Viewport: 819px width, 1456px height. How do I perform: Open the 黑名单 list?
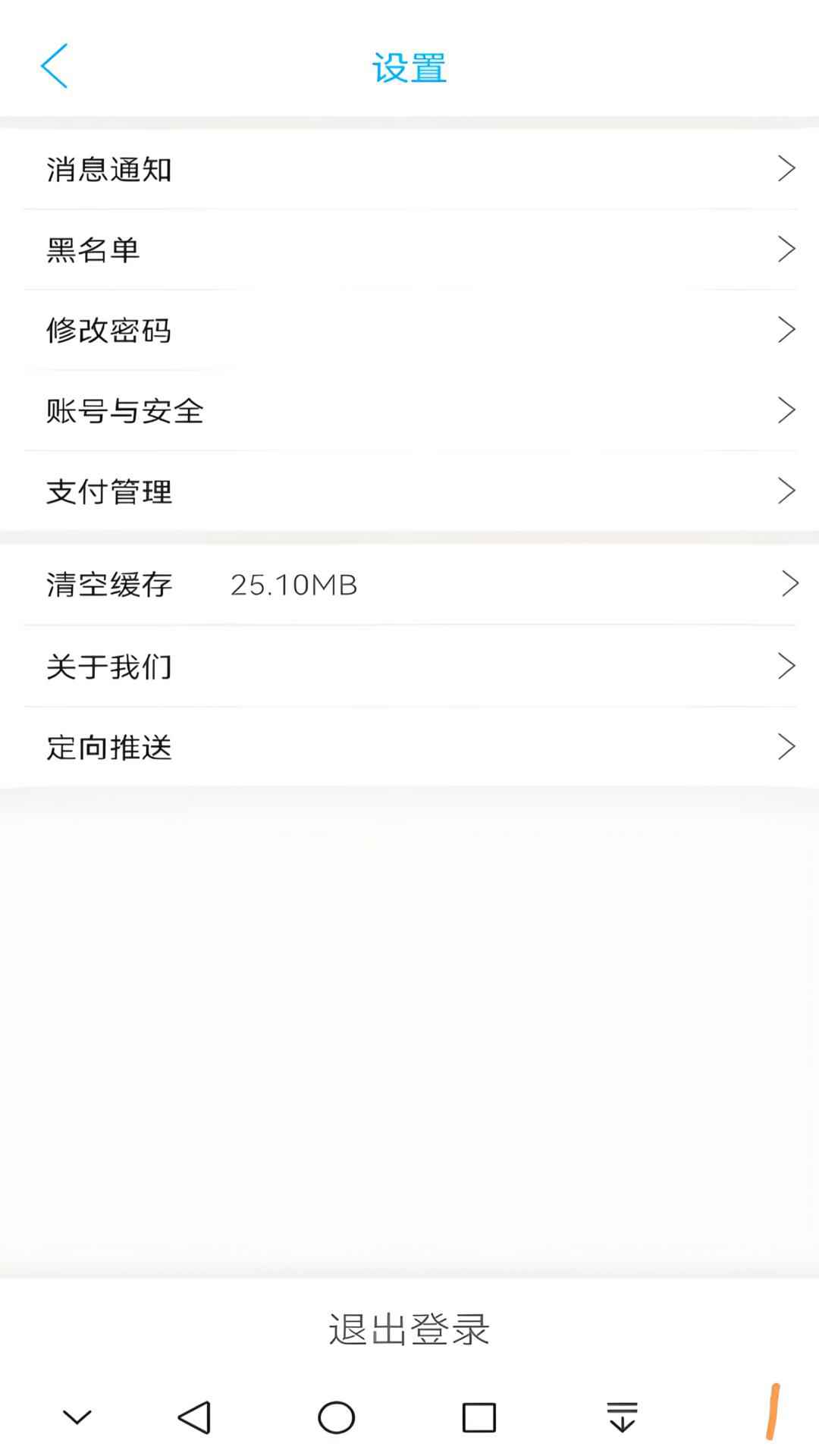pyautogui.click(x=409, y=249)
